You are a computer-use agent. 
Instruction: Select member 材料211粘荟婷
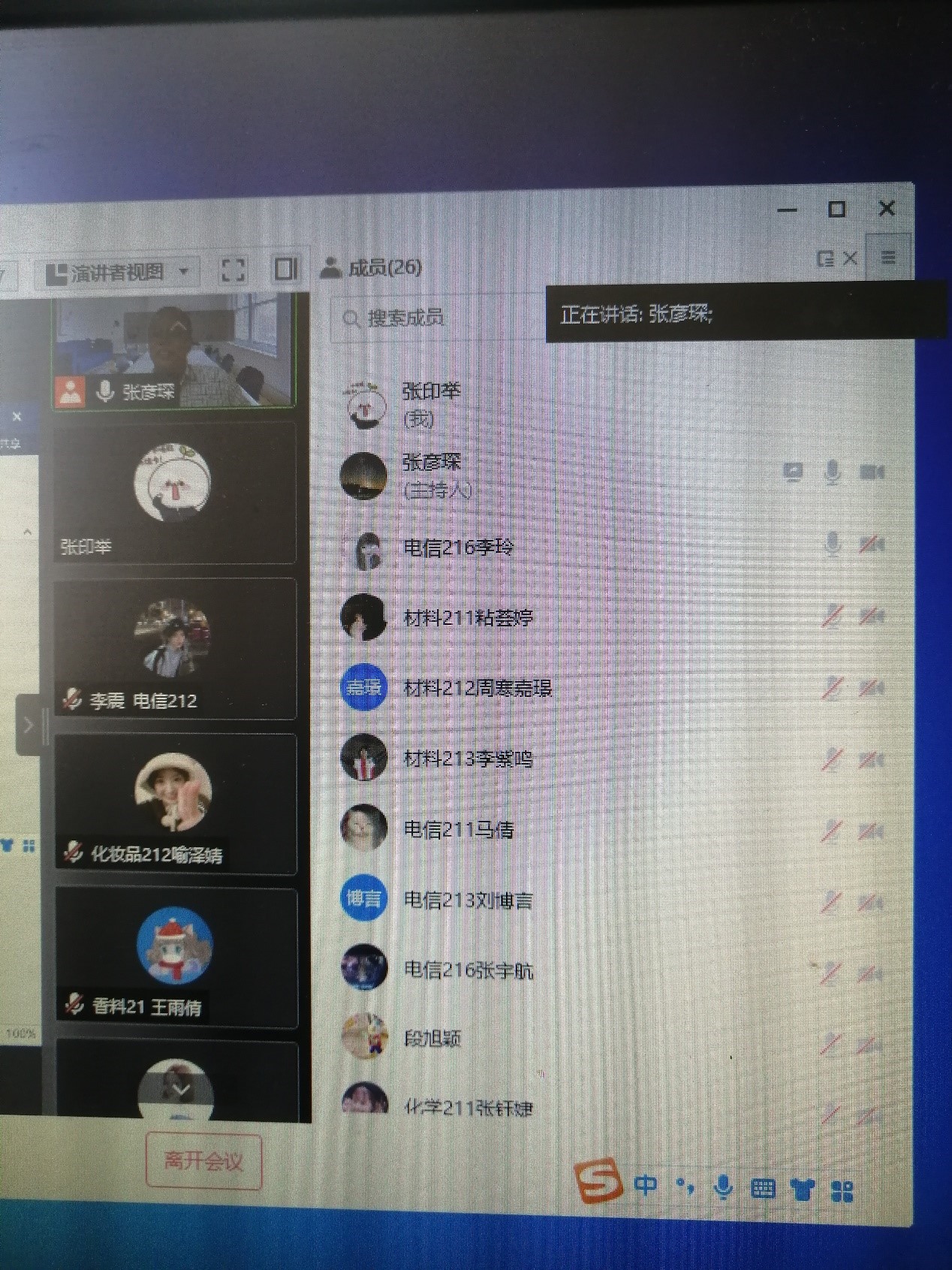[468, 618]
